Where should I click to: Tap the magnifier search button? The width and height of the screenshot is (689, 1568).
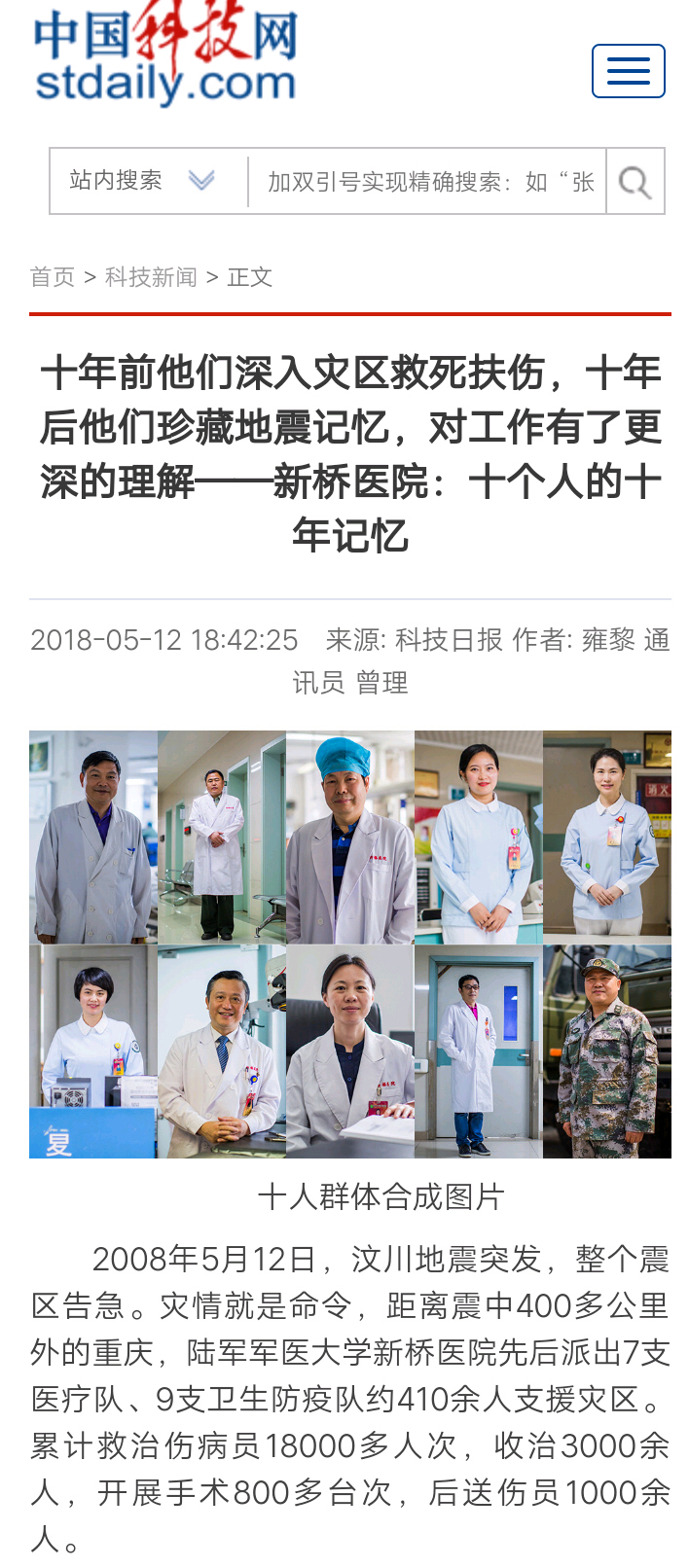[x=635, y=182]
